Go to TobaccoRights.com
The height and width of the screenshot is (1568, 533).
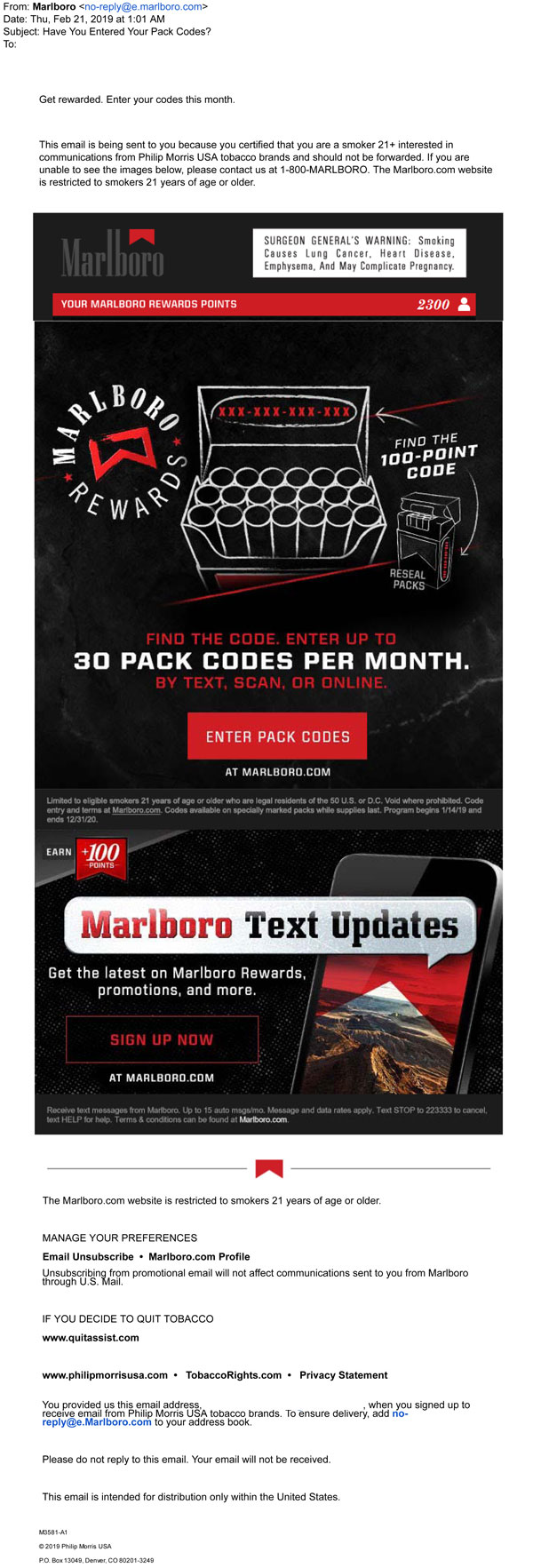tap(234, 1374)
